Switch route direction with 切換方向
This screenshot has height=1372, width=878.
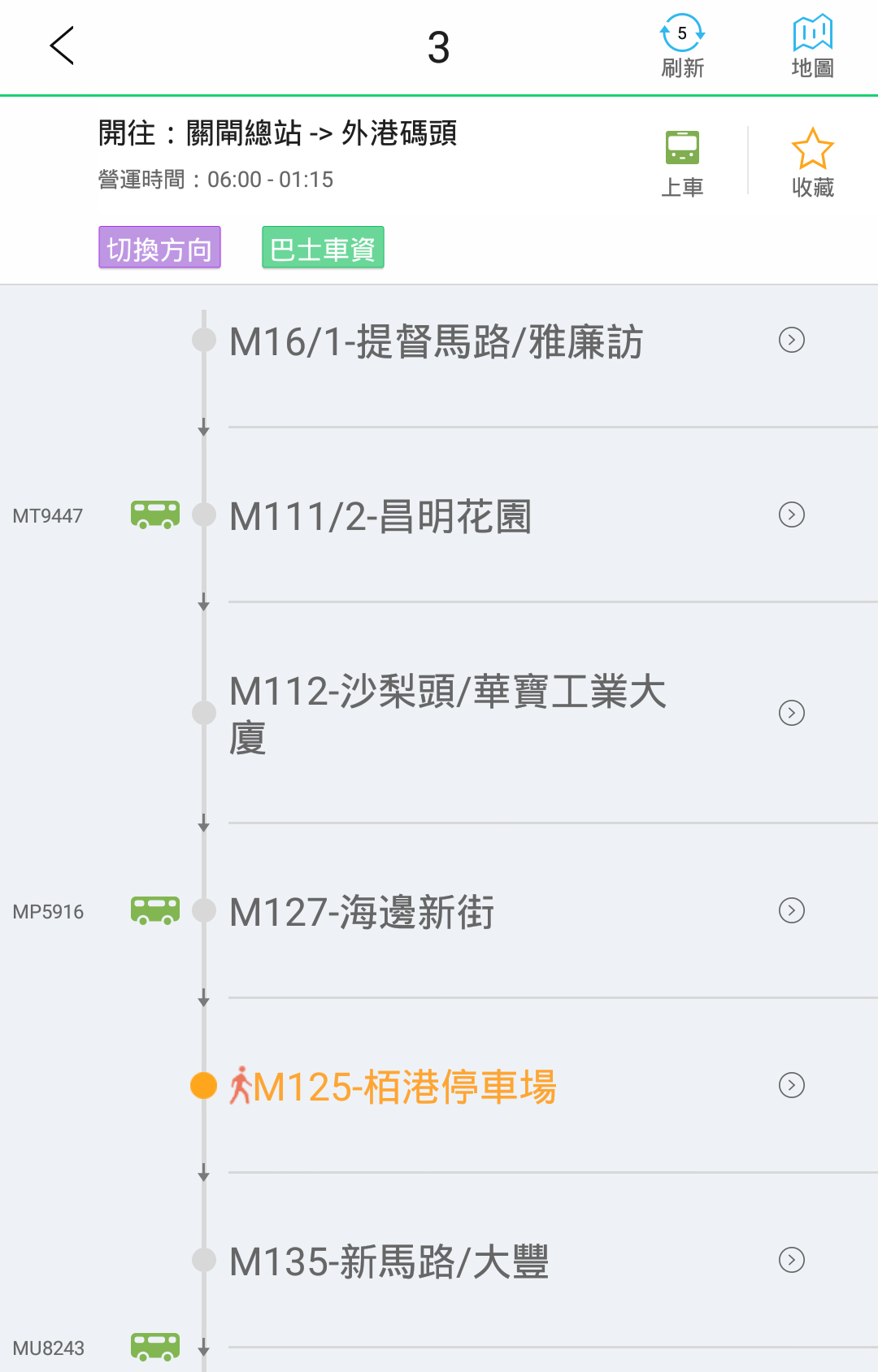pyautogui.click(x=159, y=248)
